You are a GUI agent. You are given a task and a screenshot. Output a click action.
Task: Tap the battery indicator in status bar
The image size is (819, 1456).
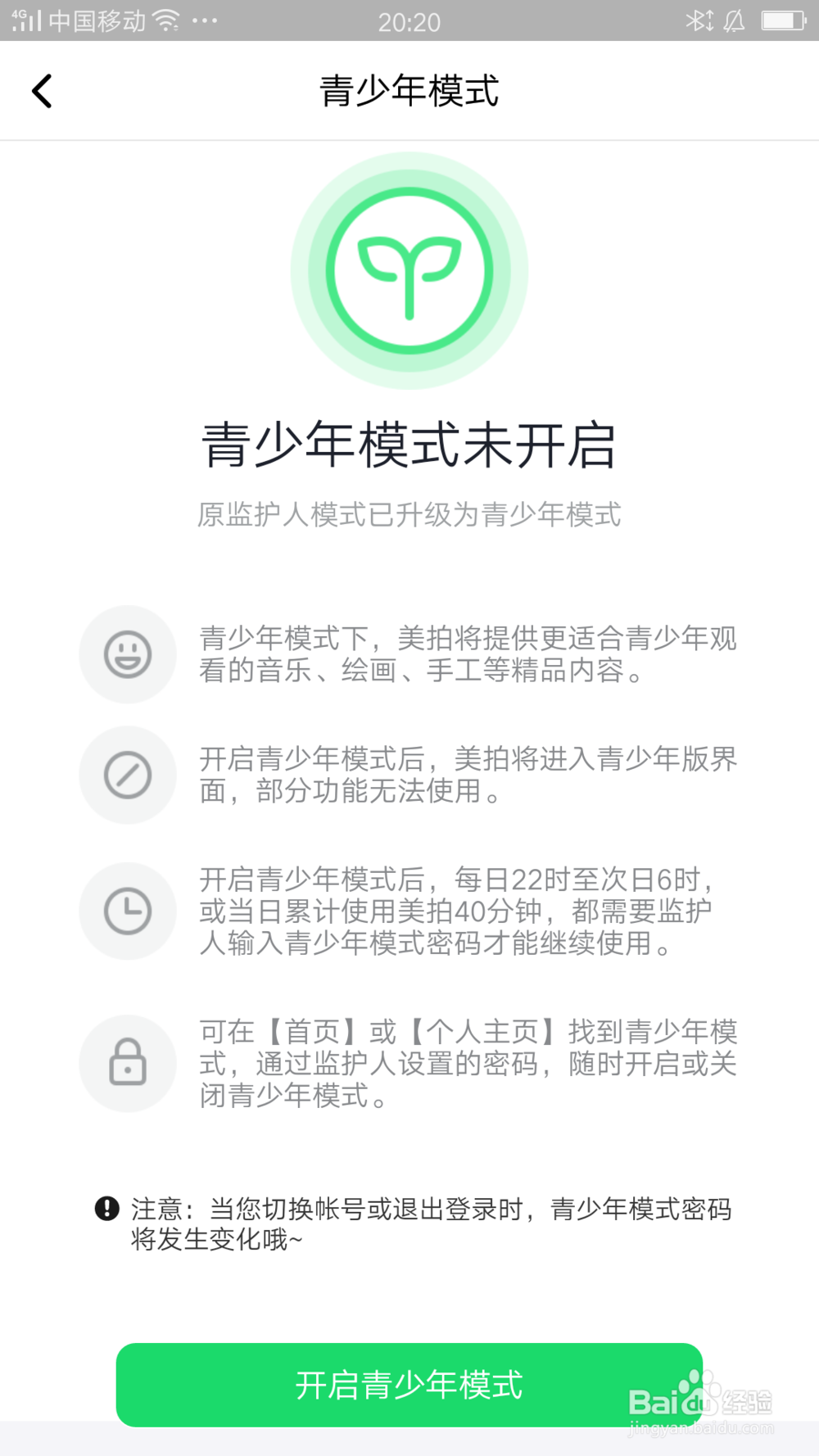(x=782, y=21)
